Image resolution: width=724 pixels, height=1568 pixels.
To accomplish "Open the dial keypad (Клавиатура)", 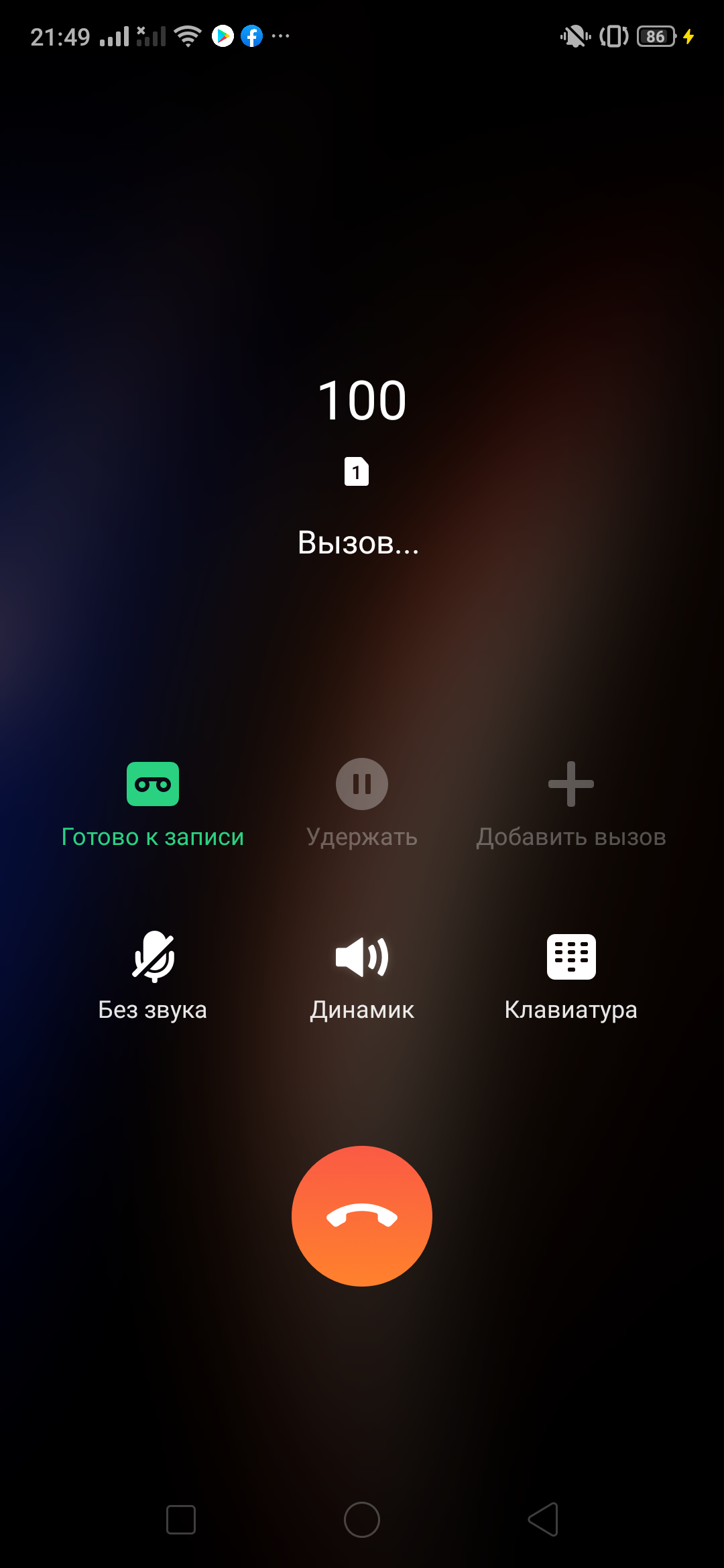I will point(571,957).
